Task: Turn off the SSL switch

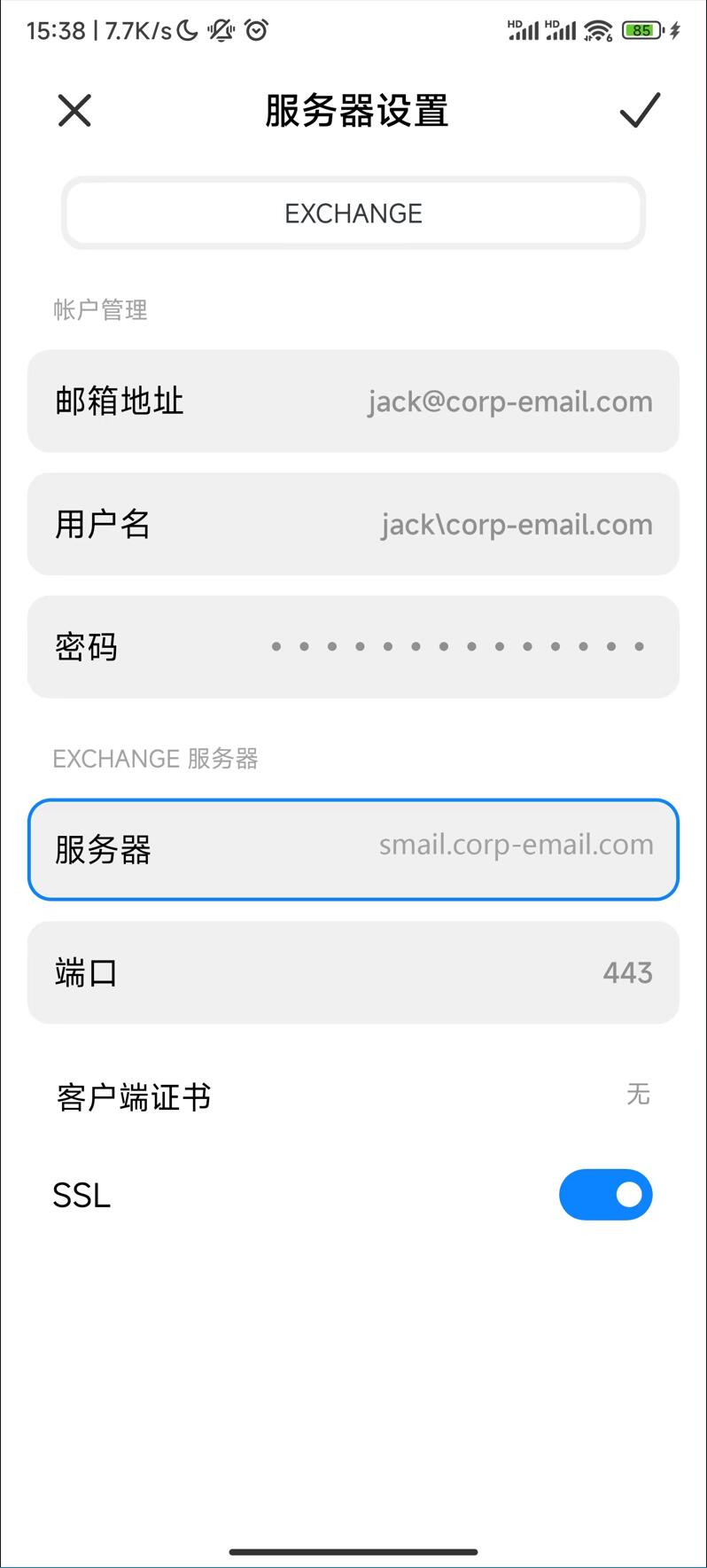Action: tap(605, 1195)
